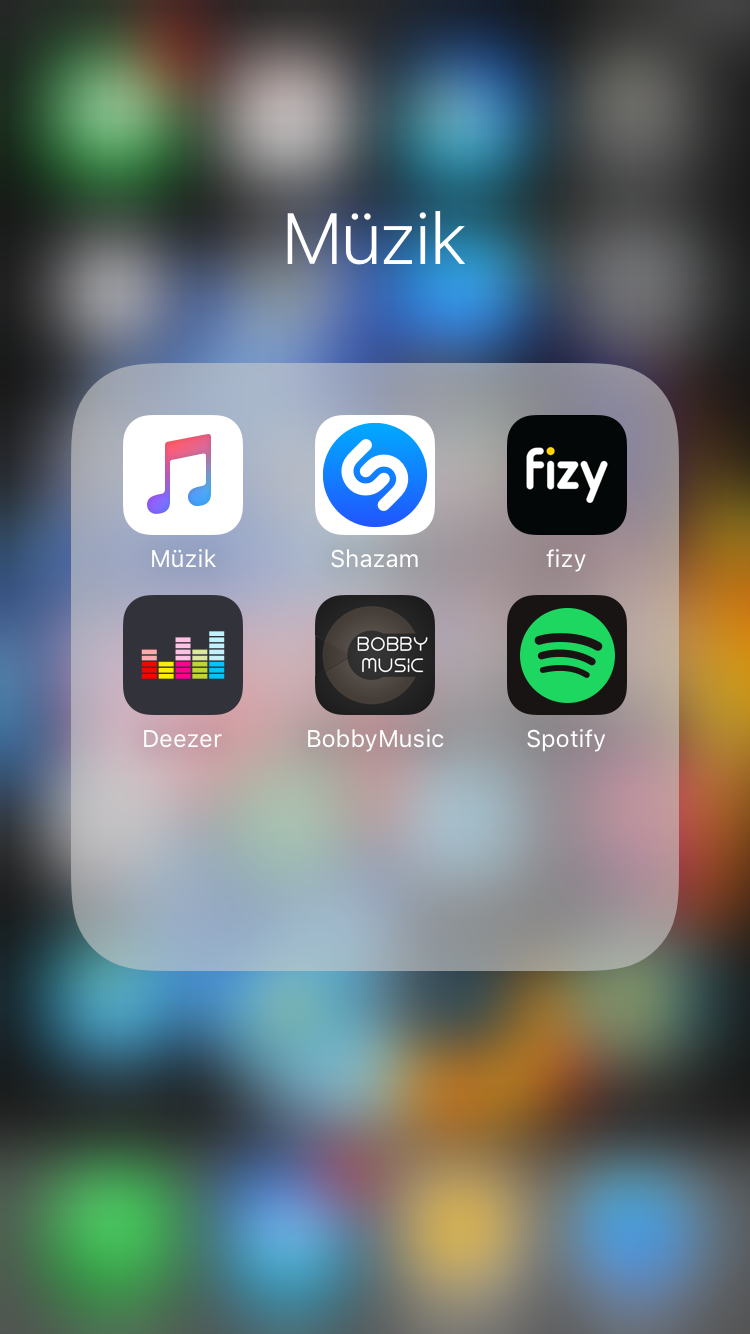Launch Deezer
750x1334 pixels.
pos(183,655)
